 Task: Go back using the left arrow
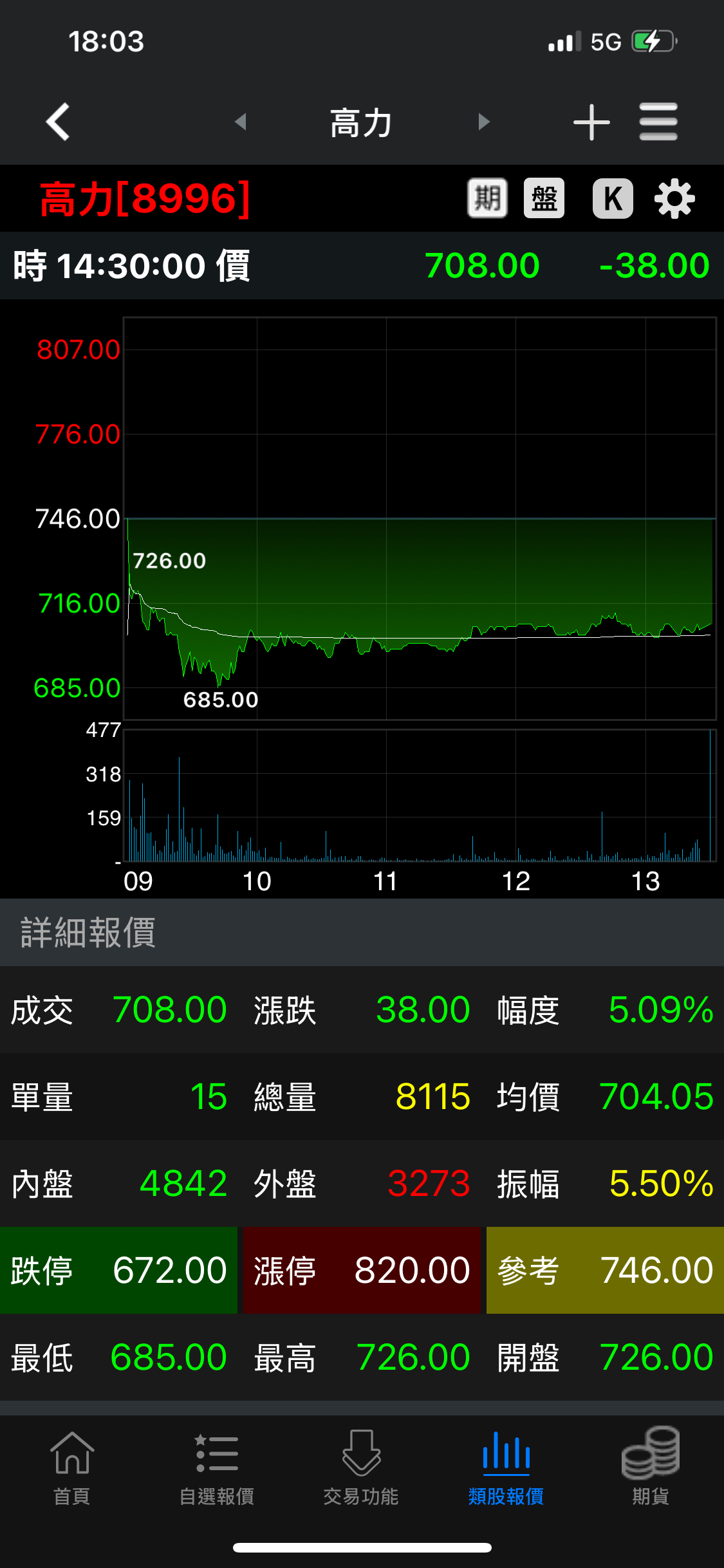(58, 122)
